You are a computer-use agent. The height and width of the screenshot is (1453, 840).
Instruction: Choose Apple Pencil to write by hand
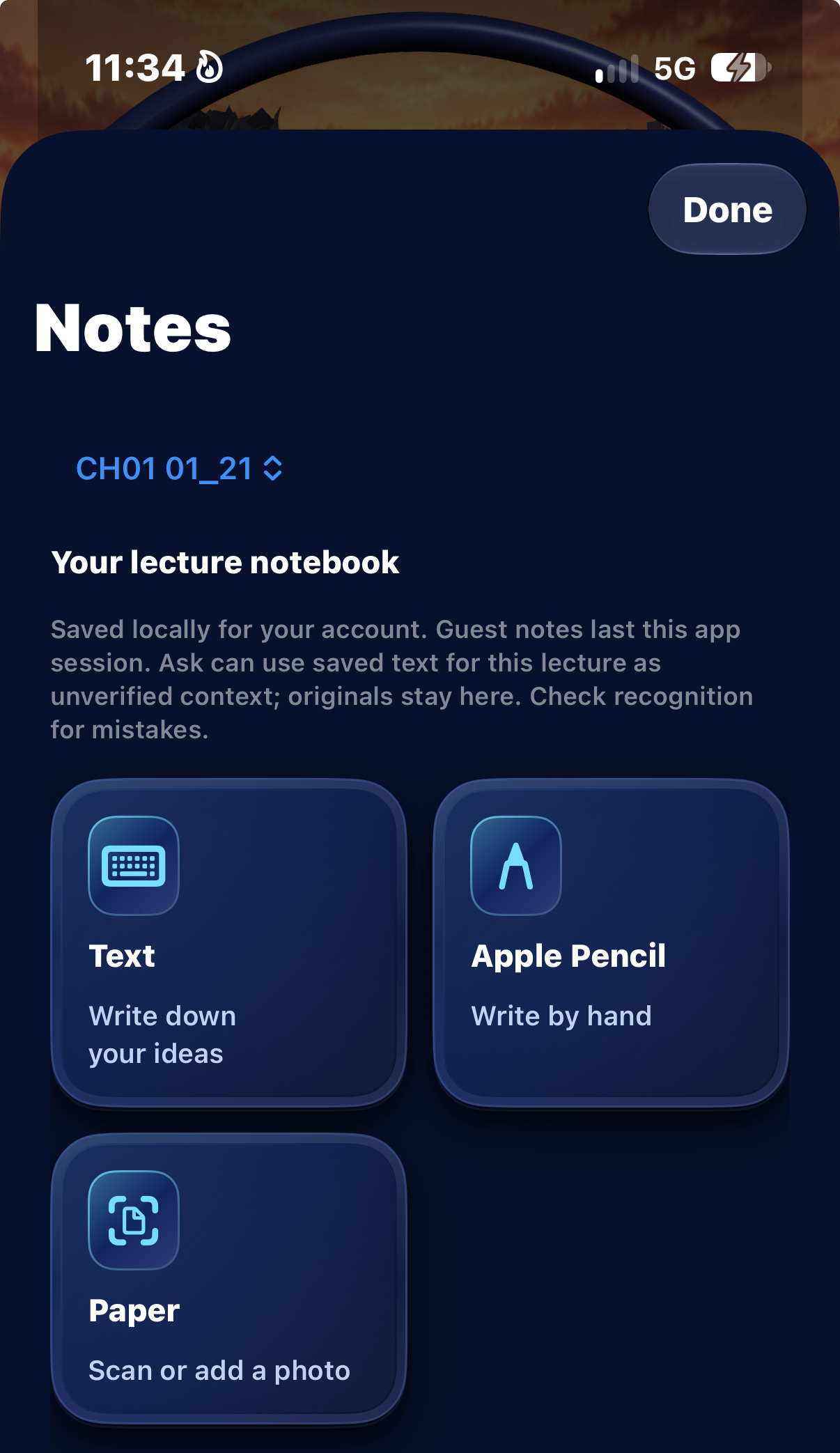pyautogui.click(x=611, y=942)
